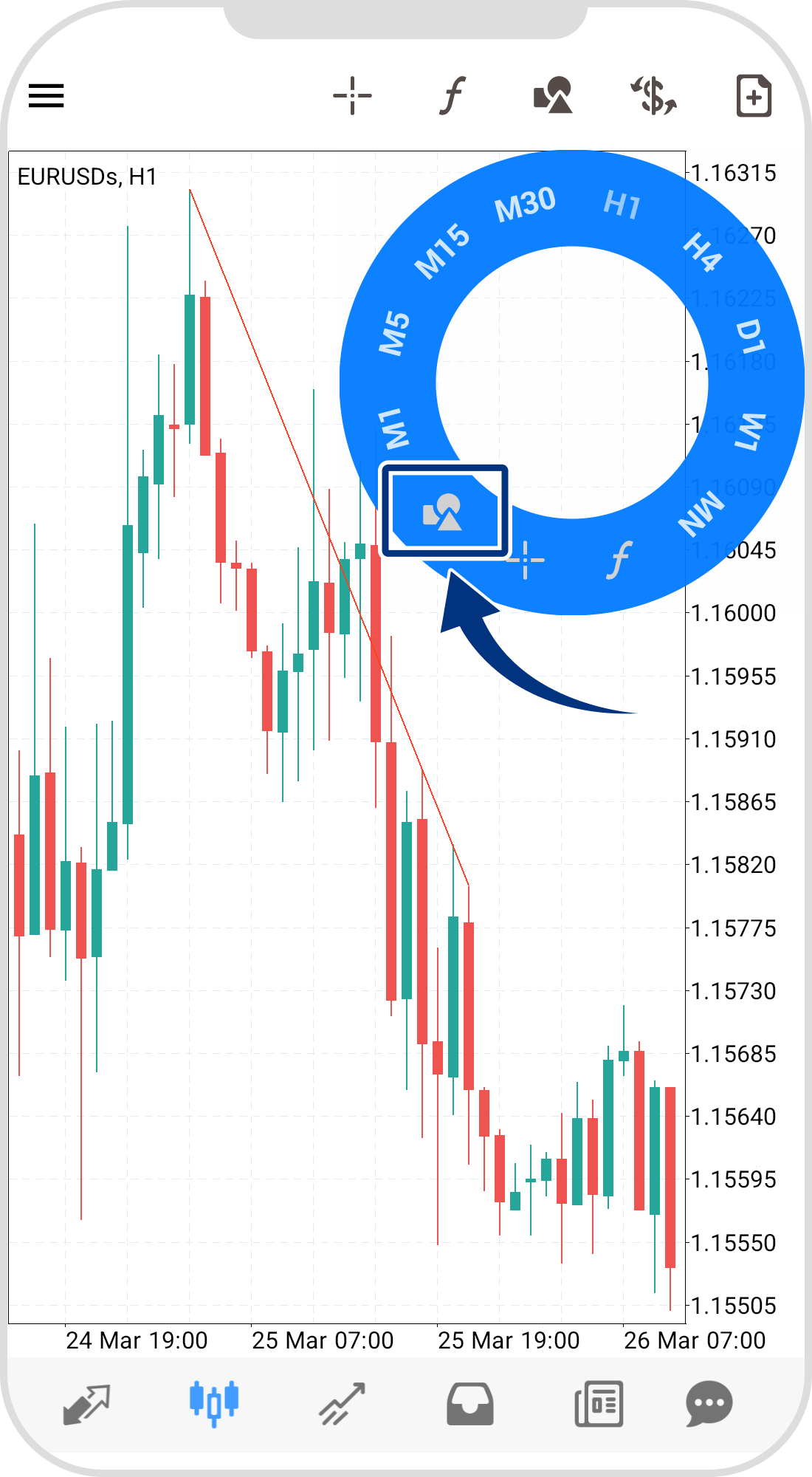
Task: Switch chart to M5 timeframe
Action: 394,332
